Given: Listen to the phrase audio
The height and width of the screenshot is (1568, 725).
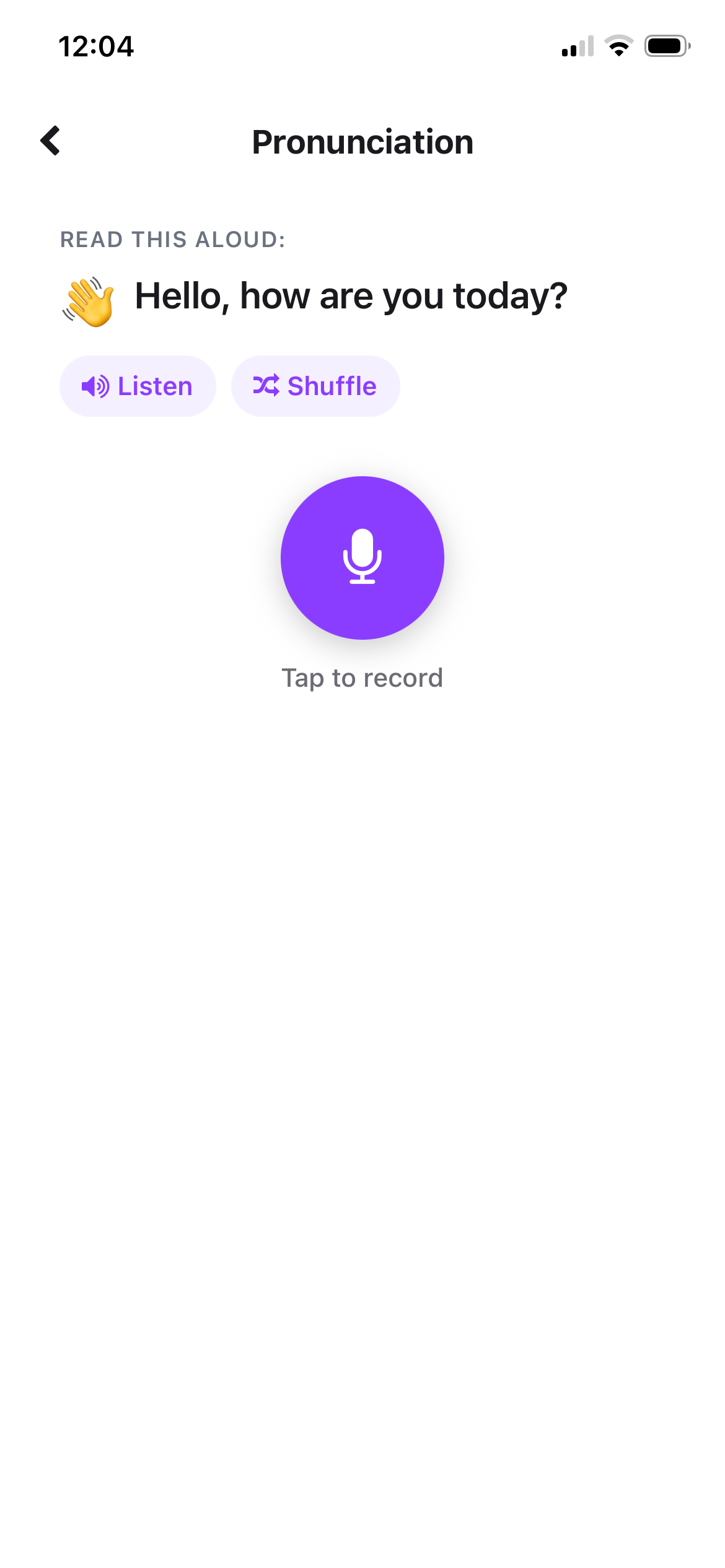Looking at the screenshot, I should click(x=138, y=386).
